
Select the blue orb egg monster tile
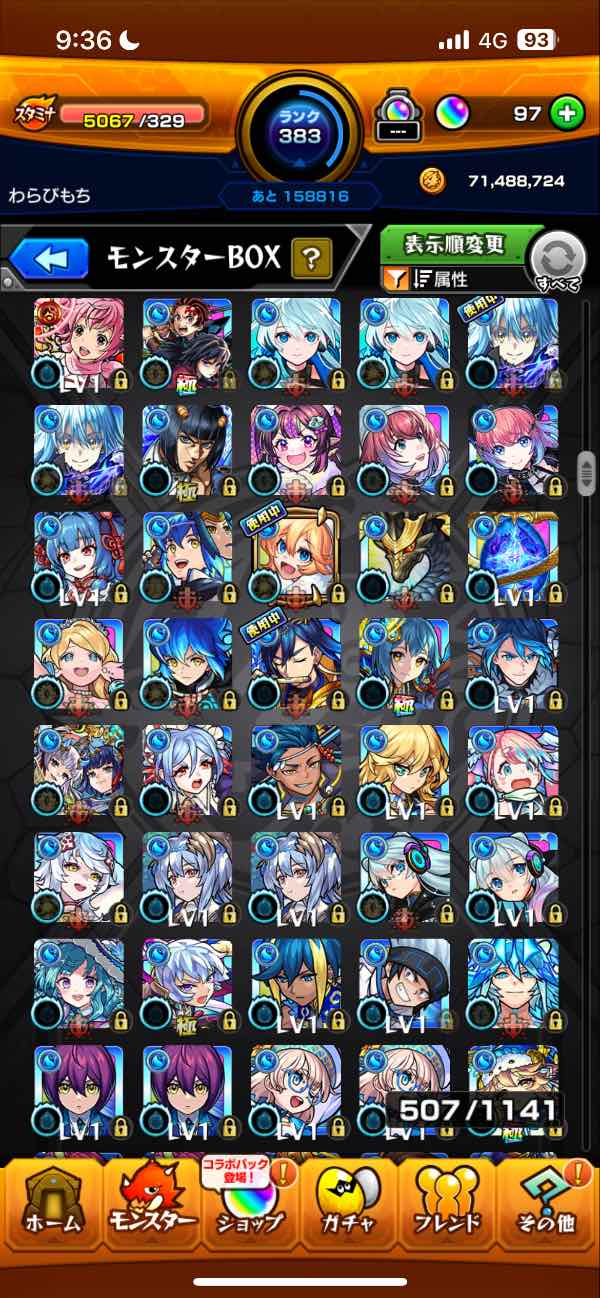click(x=512, y=557)
